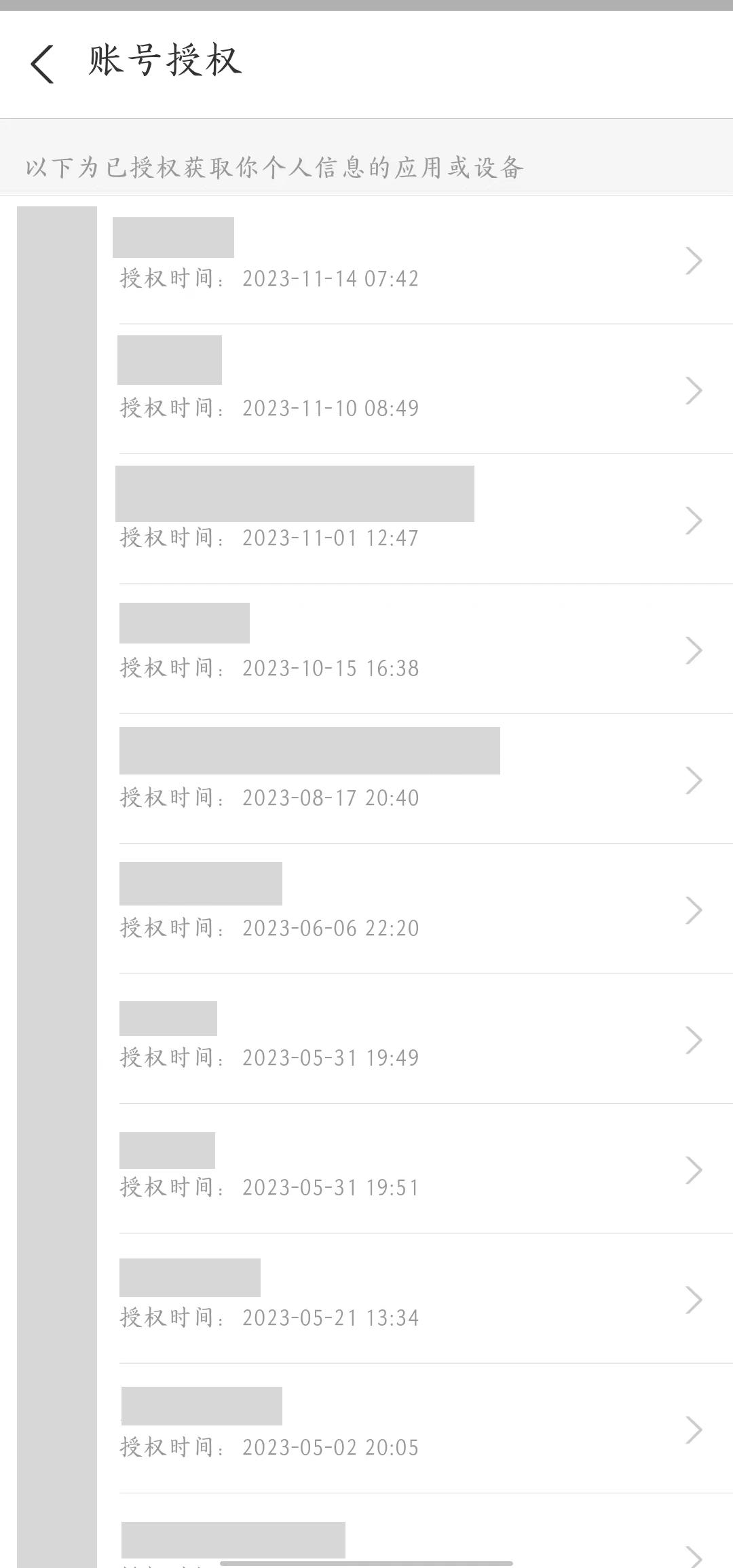View the entry authorized 2023-11-01 12:47

click(x=407, y=521)
